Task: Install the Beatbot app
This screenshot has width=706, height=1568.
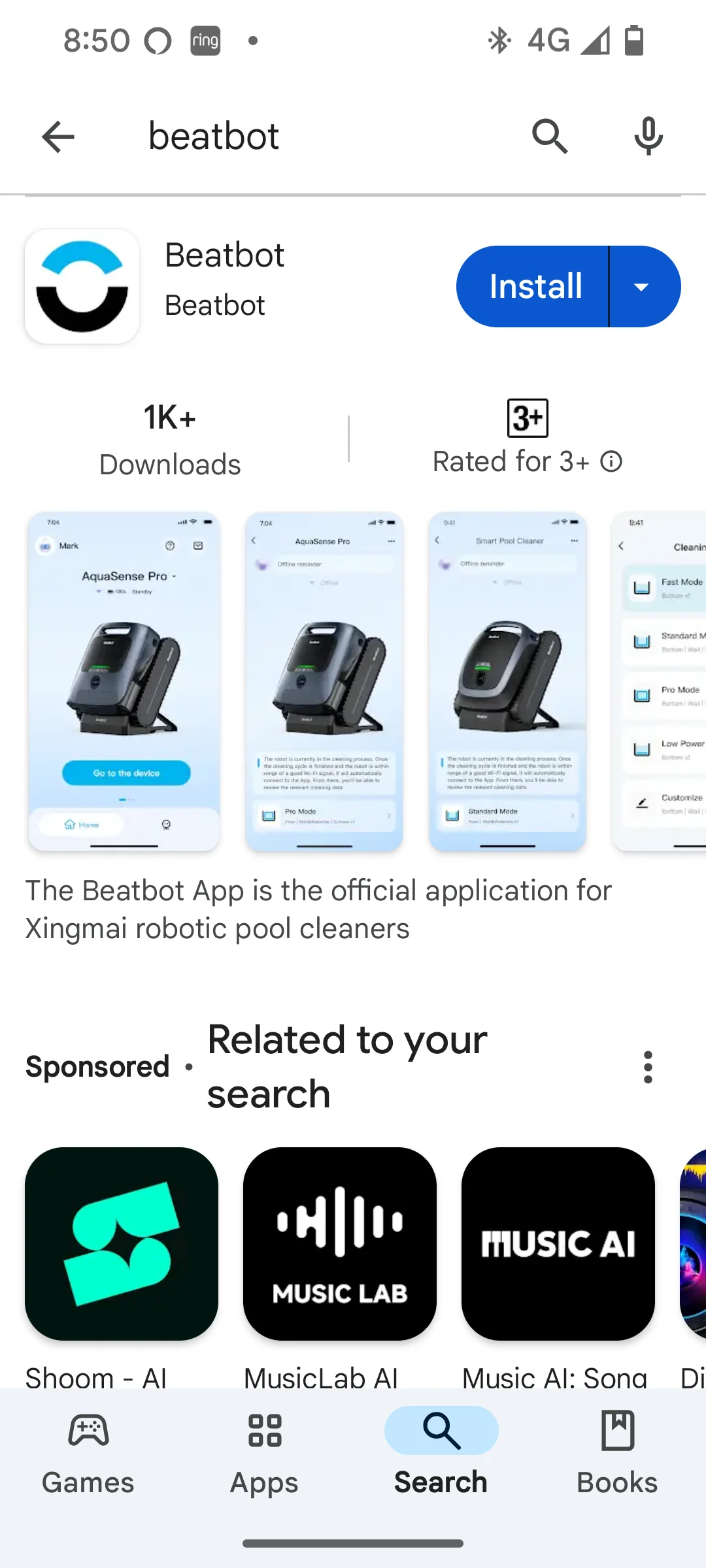Action: click(533, 286)
